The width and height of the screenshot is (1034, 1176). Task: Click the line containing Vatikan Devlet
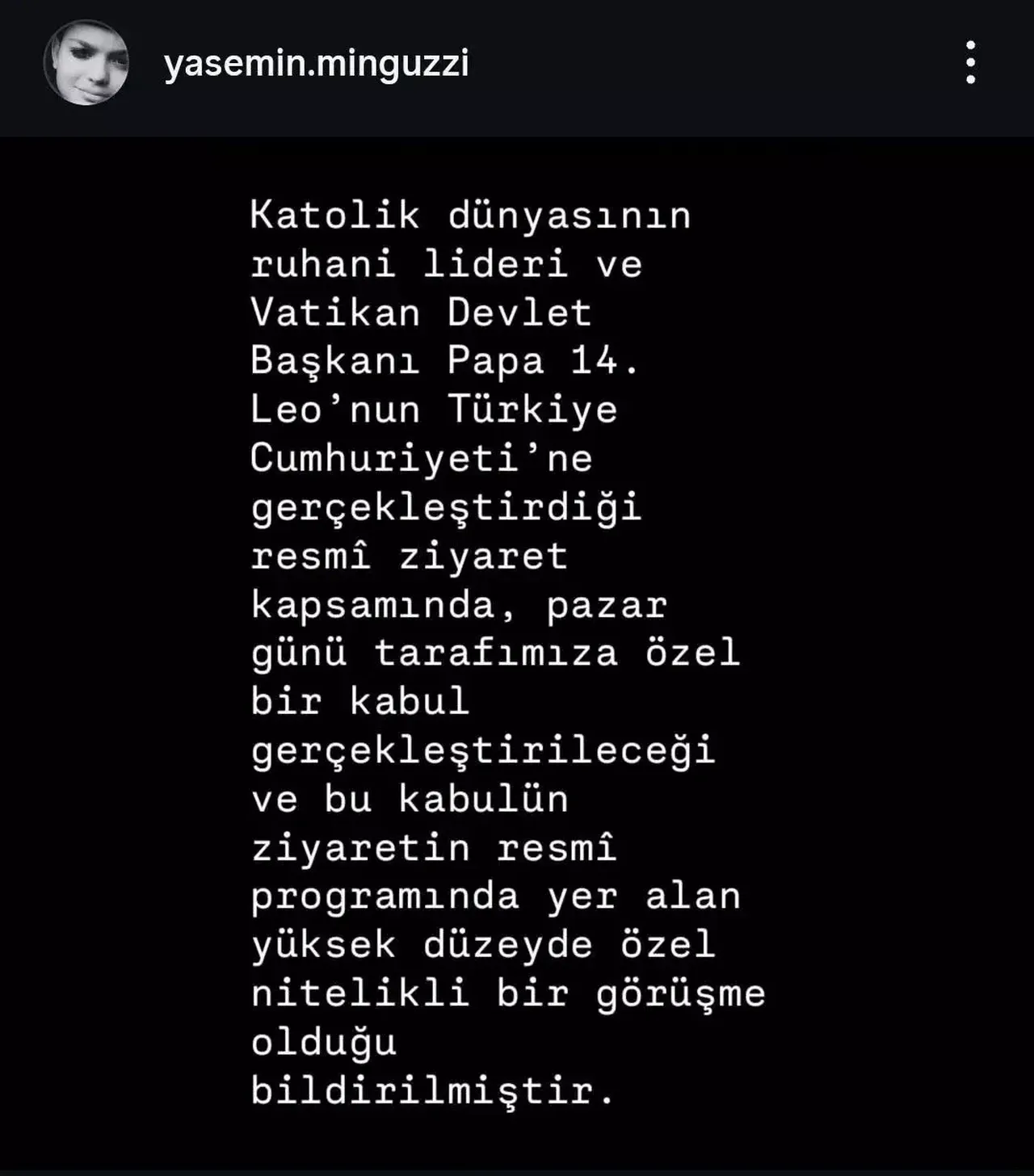pyautogui.click(x=419, y=312)
